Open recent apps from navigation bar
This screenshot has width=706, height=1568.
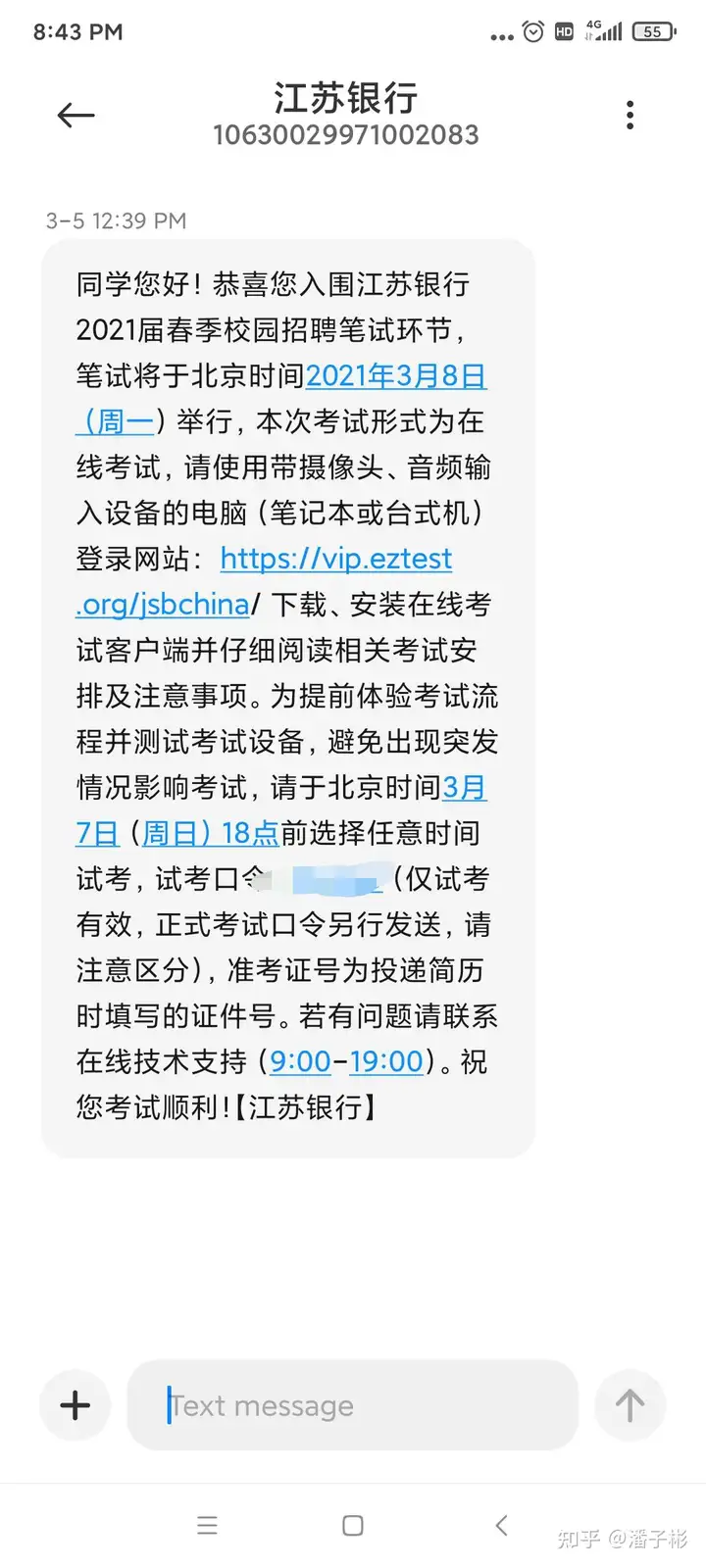(x=207, y=1525)
